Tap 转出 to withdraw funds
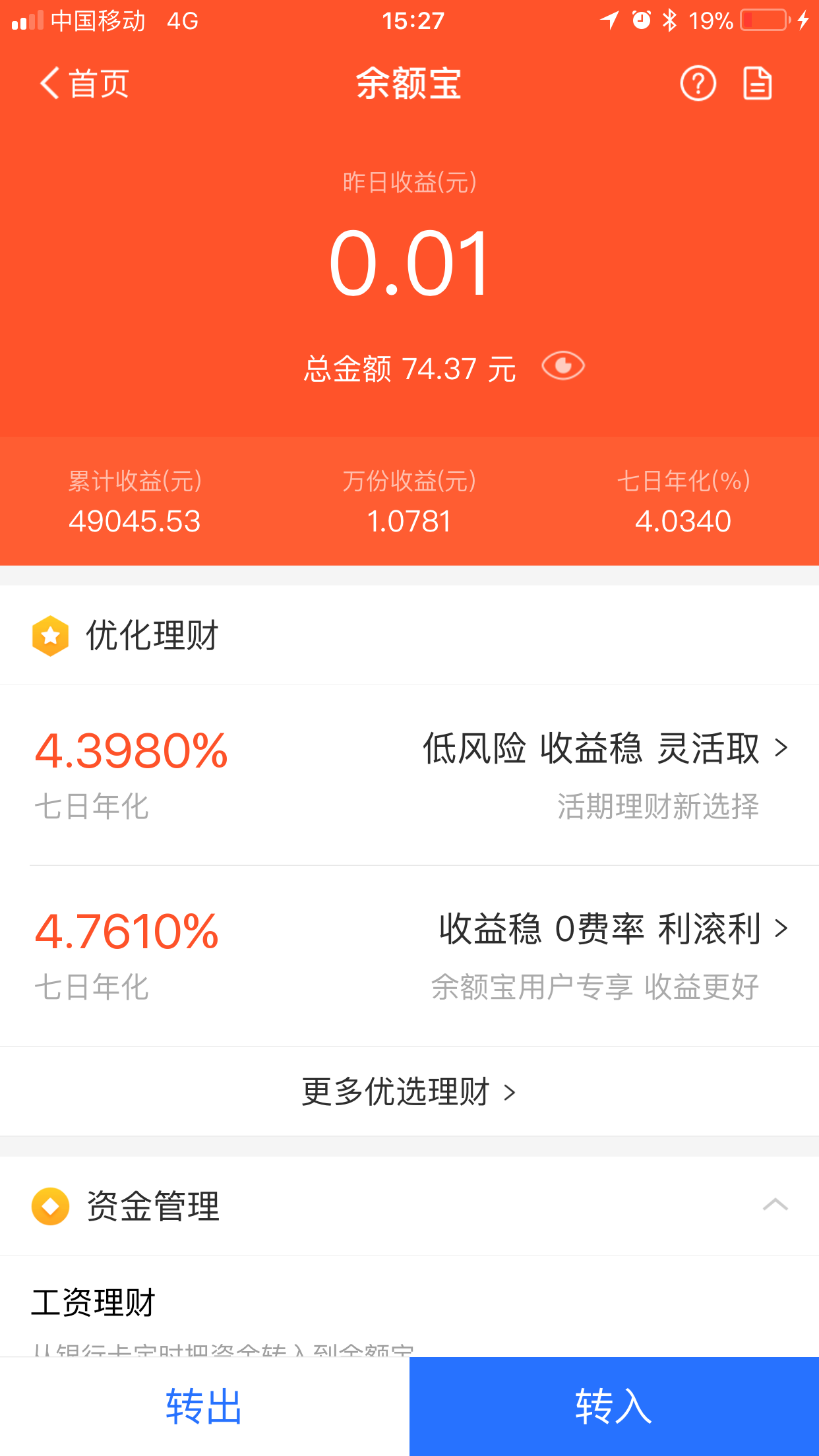This screenshot has height=1456, width=819. click(204, 1407)
